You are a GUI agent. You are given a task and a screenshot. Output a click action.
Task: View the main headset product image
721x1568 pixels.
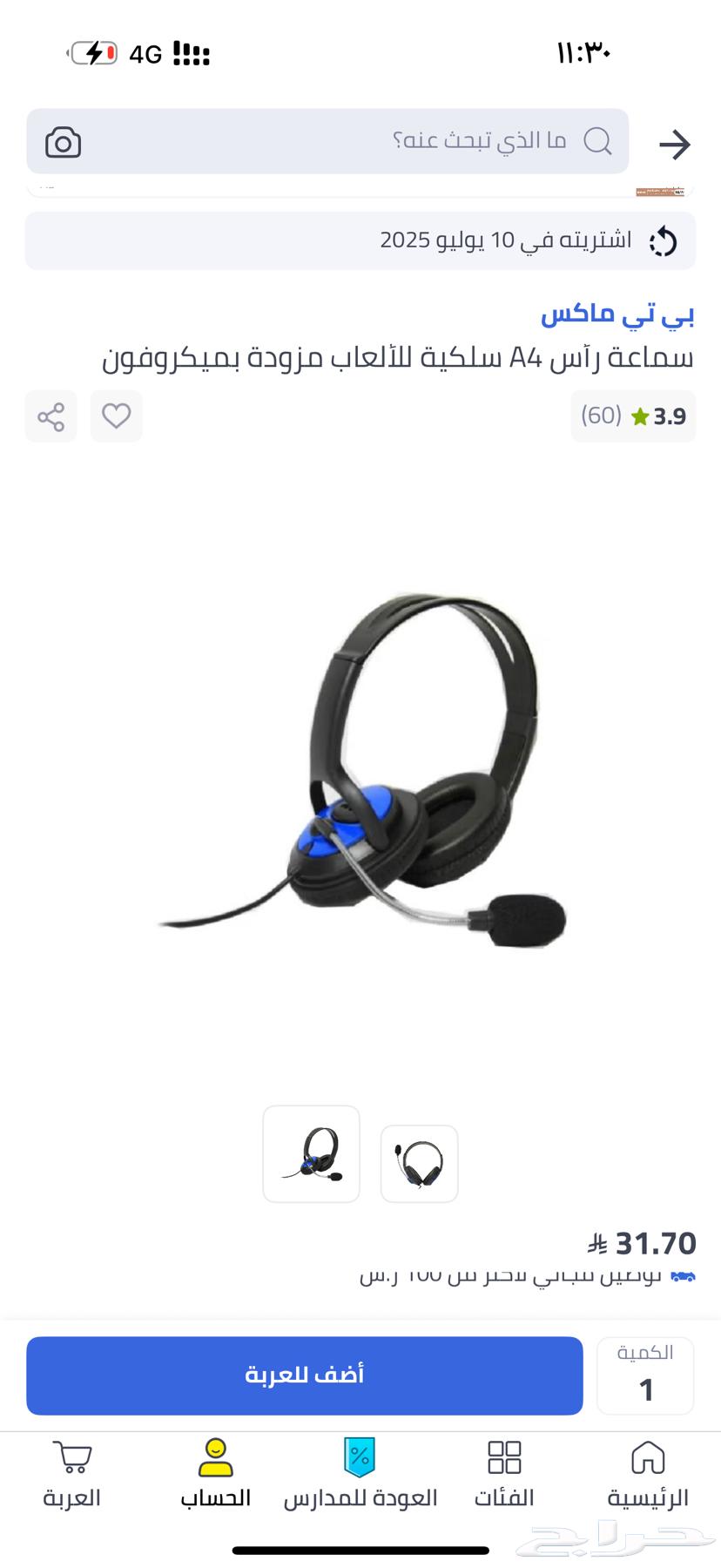(x=360, y=767)
